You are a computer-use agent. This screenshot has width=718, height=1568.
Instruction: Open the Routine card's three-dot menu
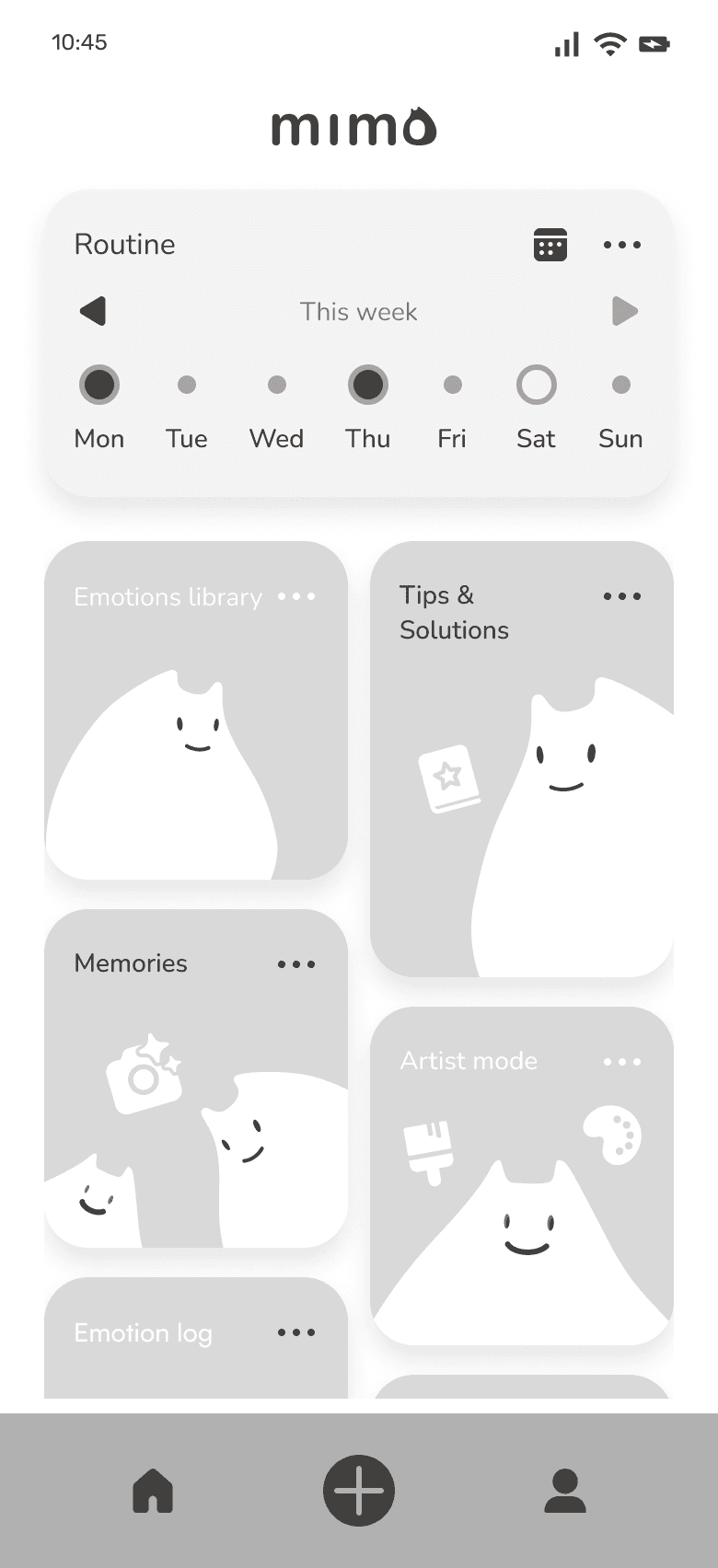622,245
